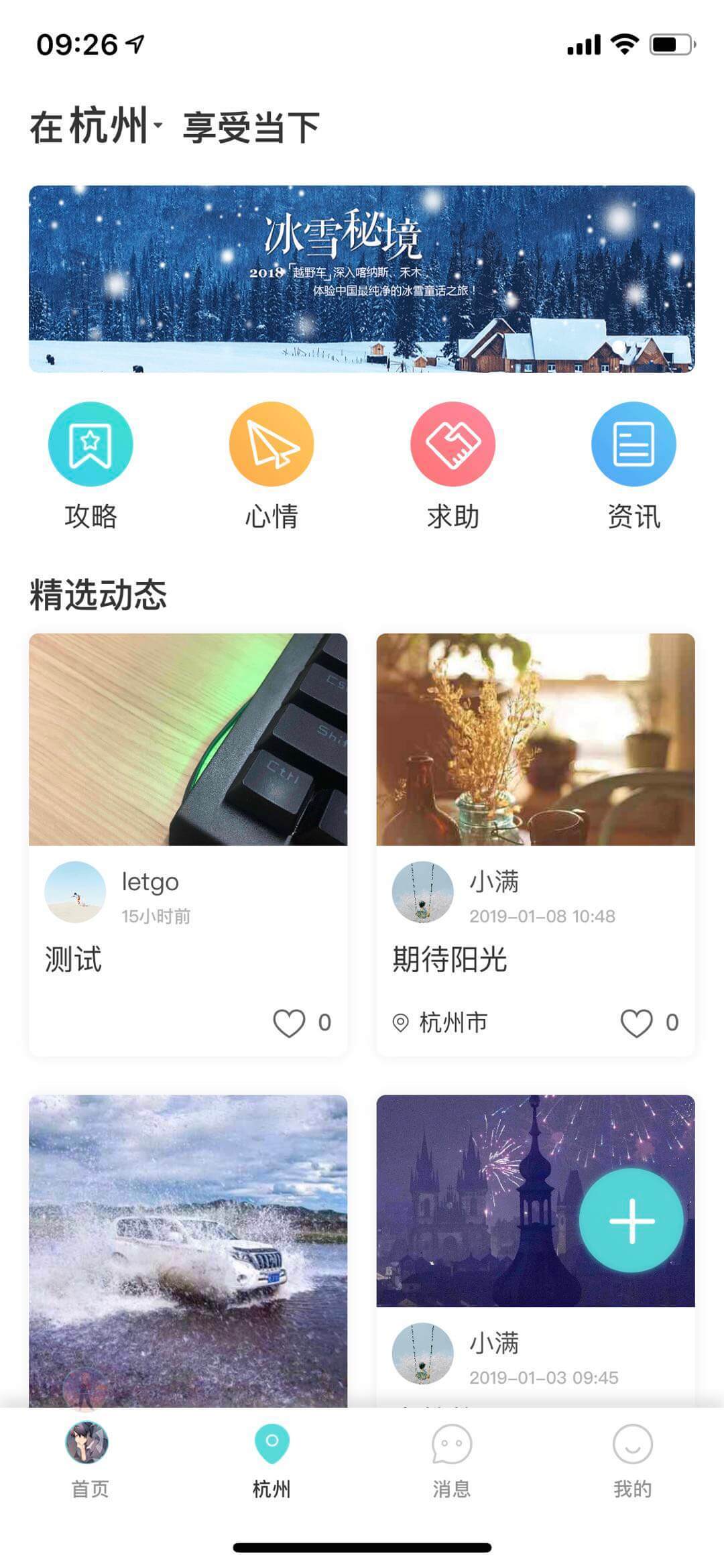Screen dimensions: 724x1568
Task: Like the 期待阳光 post by 小满
Action: tap(636, 1022)
